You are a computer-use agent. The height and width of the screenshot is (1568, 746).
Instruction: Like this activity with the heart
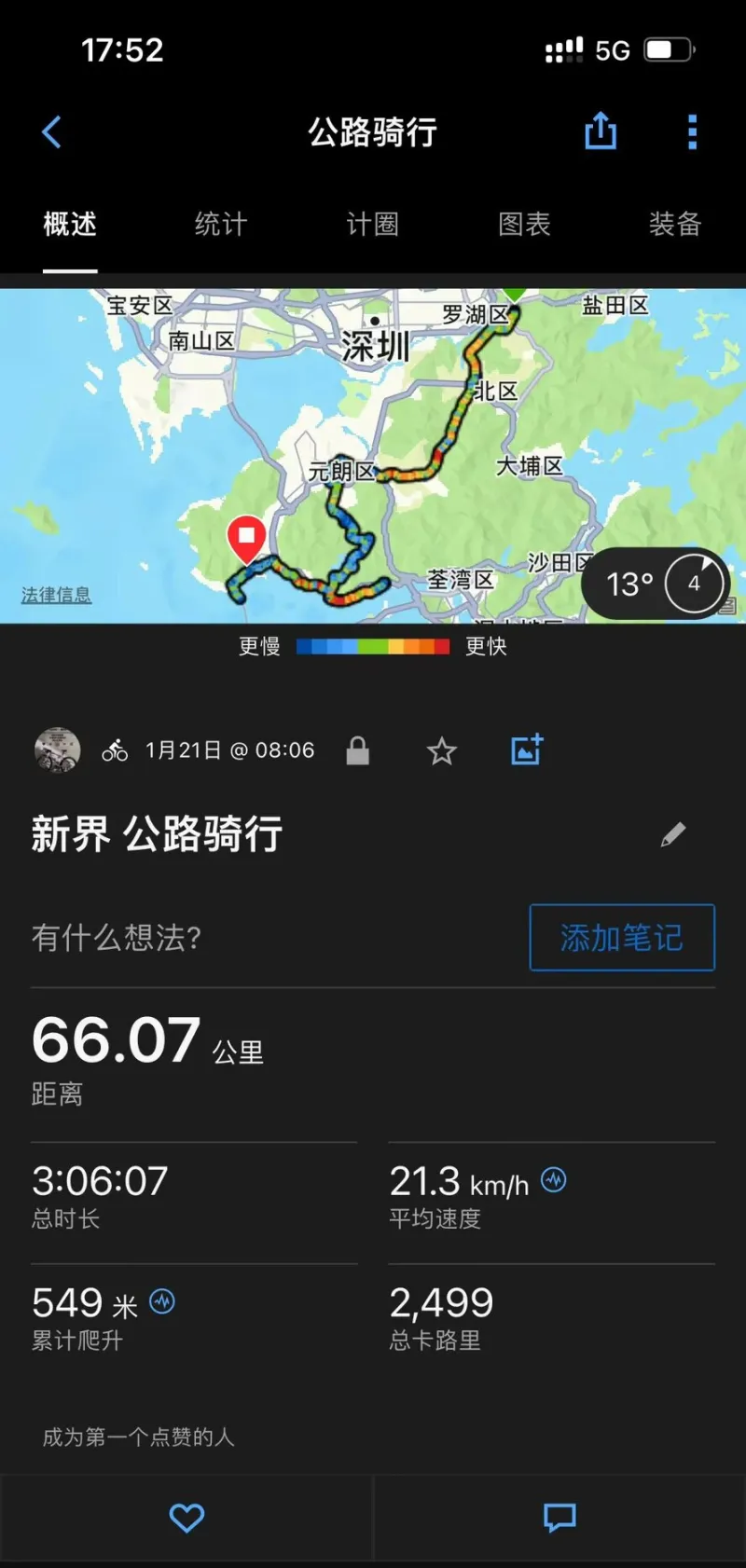tap(186, 1518)
